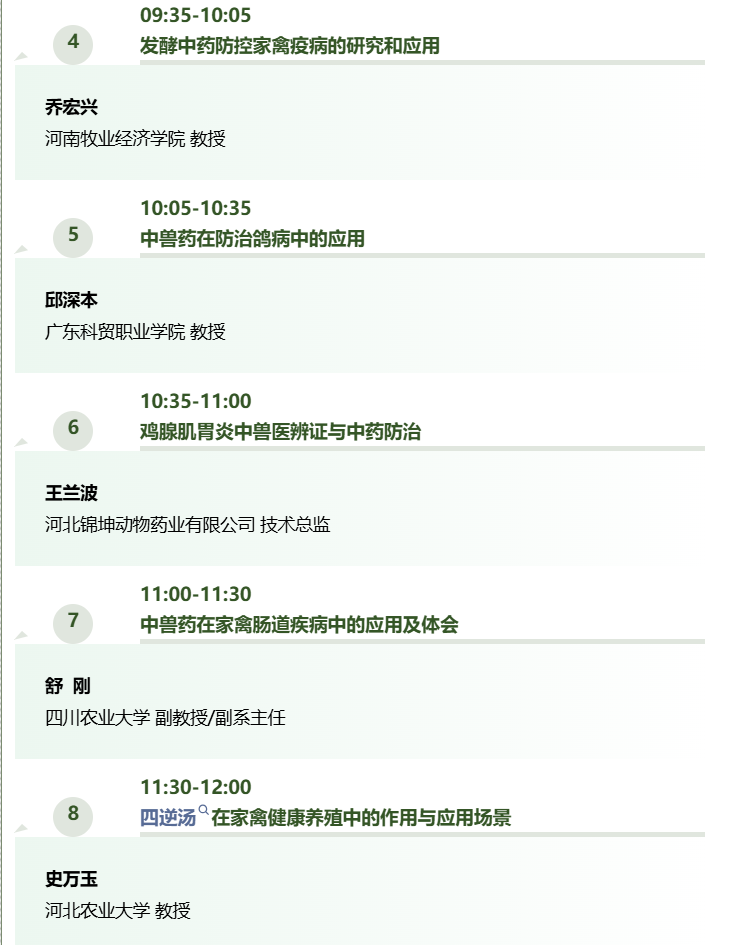
Task: Open the 四逆汤 search keyword link
Action: (x=168, y=818)
